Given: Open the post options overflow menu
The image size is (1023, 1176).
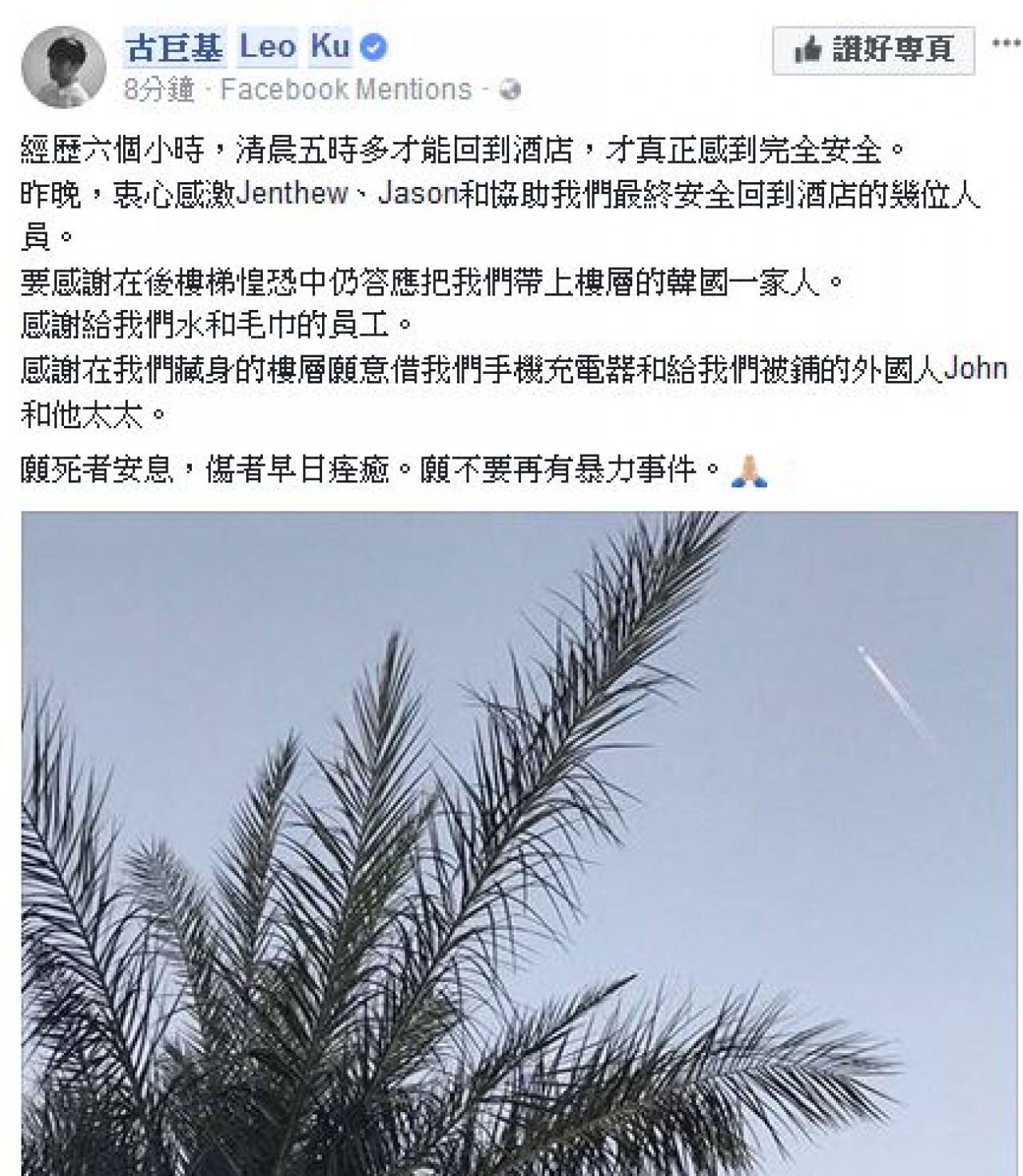Looking at the screenshot, I should 1006,43.
